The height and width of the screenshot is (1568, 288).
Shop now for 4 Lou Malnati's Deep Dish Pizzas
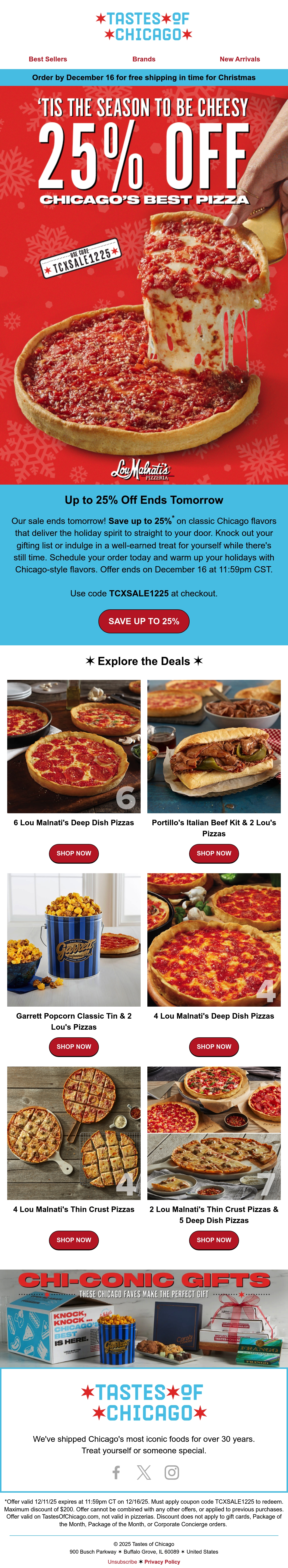[x=214, y=1046]
